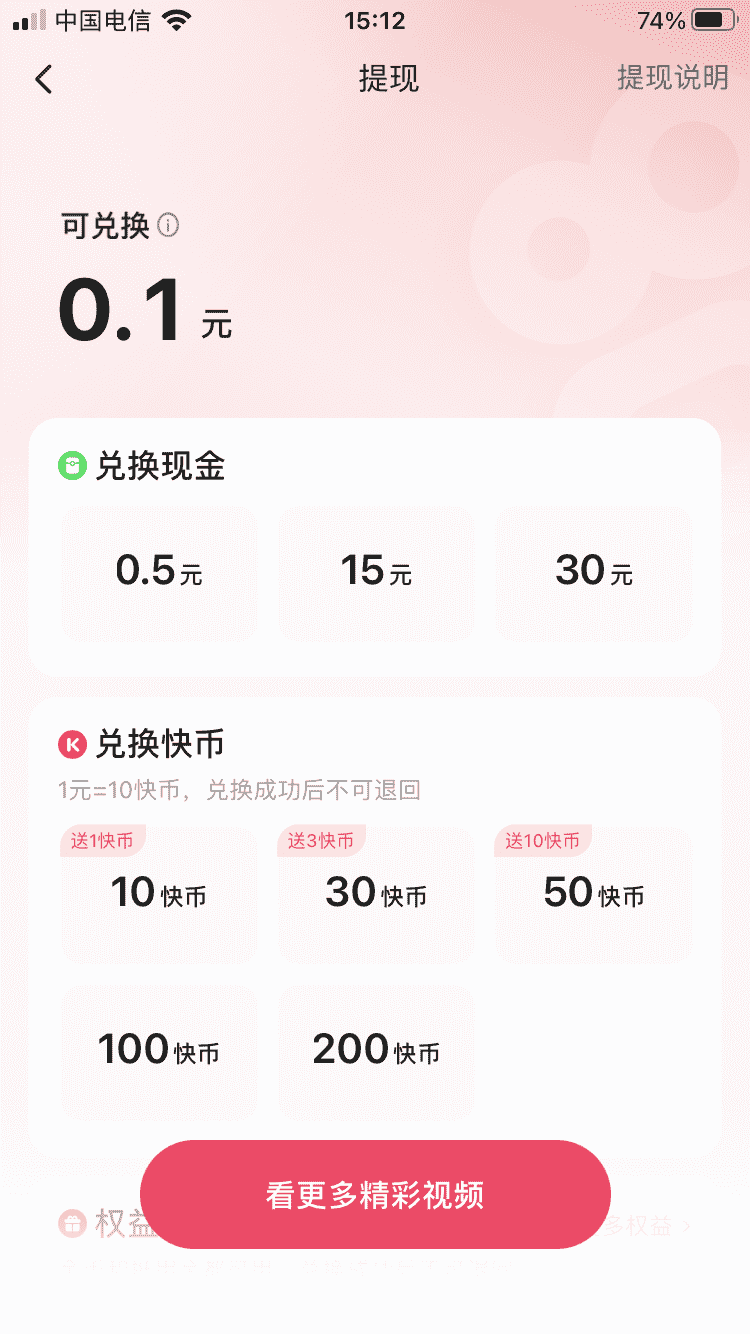The width and height of the screenshot is (750, 1334).
Task: Choose the 200快币 exchange option
Action: tap(376, 1051)
